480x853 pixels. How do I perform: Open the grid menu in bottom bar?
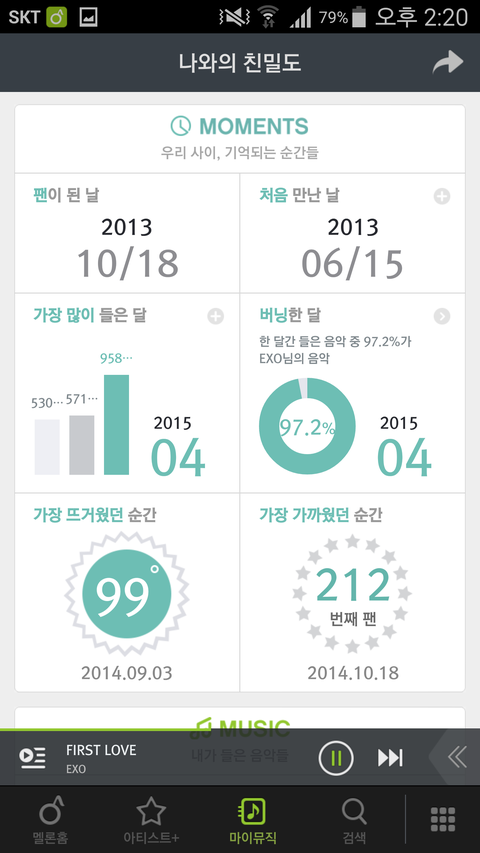443,819
